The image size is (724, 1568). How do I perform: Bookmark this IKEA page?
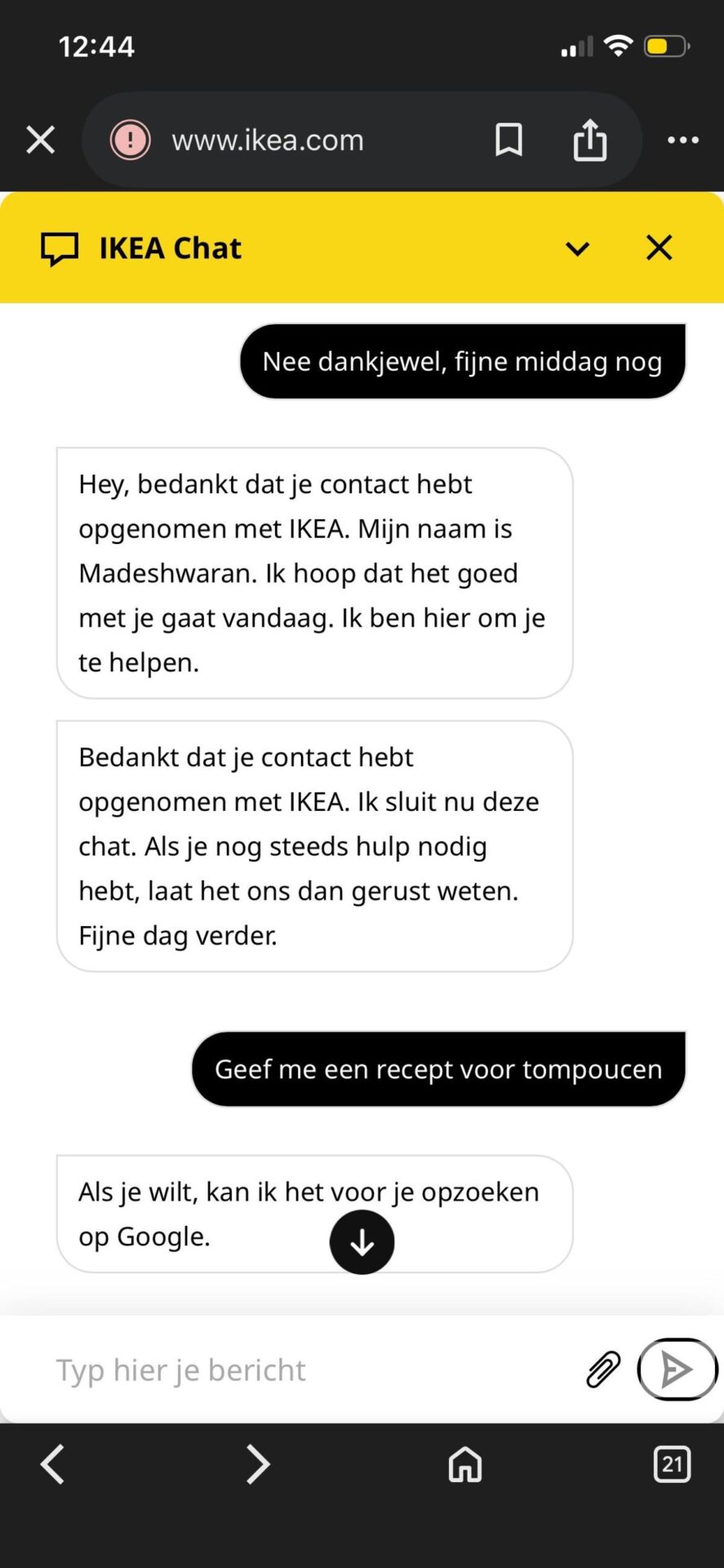(x=509, y=140)
